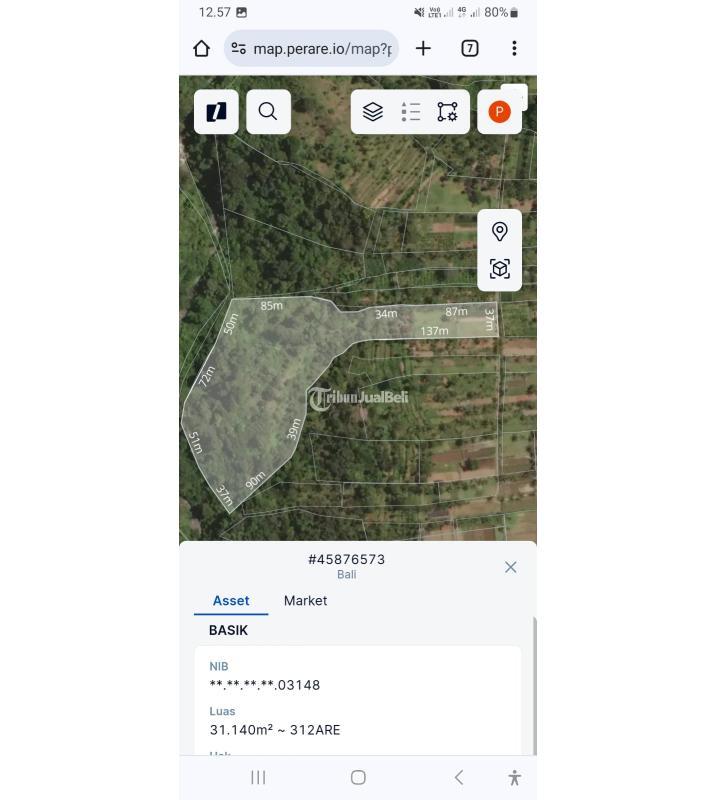Open the tab switcher showing 7 tabs
717x800 pixels.
(x=469, y=48)
